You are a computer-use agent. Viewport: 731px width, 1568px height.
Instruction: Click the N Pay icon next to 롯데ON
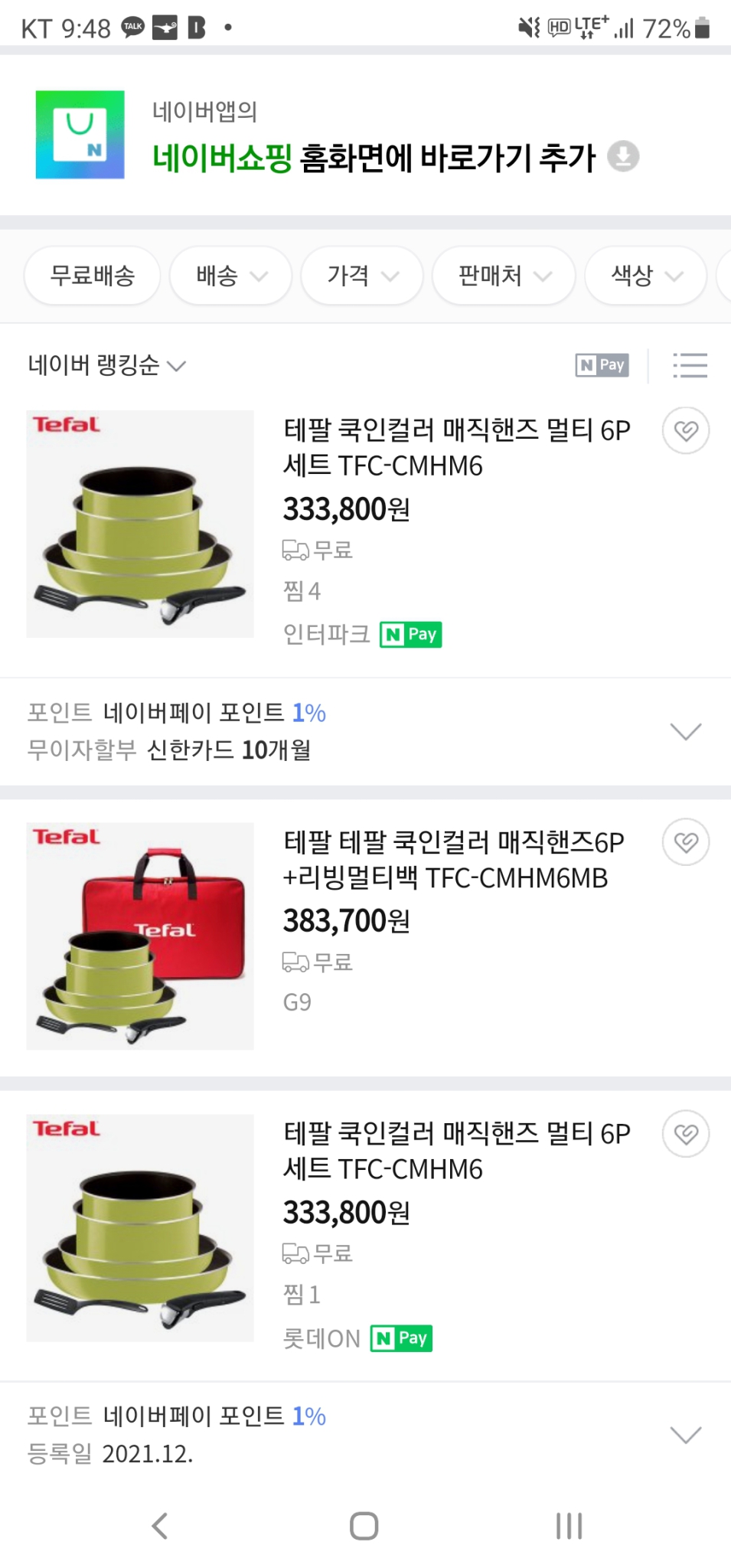[401, 1338]
